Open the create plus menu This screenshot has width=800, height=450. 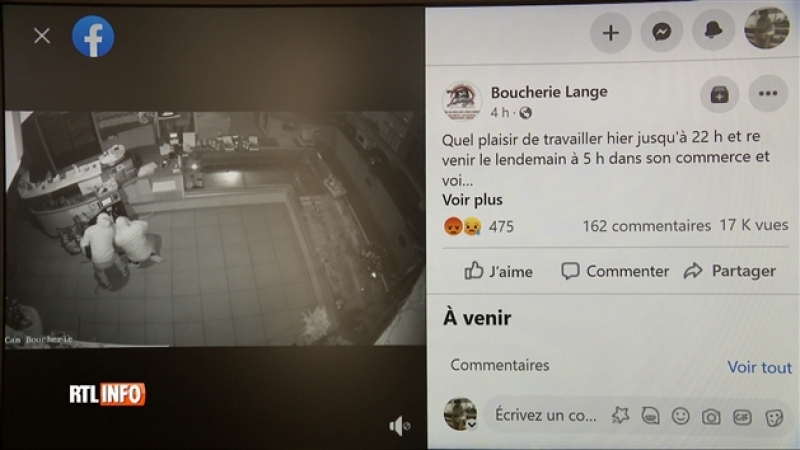pyautogui.click(x=610, y=32)
